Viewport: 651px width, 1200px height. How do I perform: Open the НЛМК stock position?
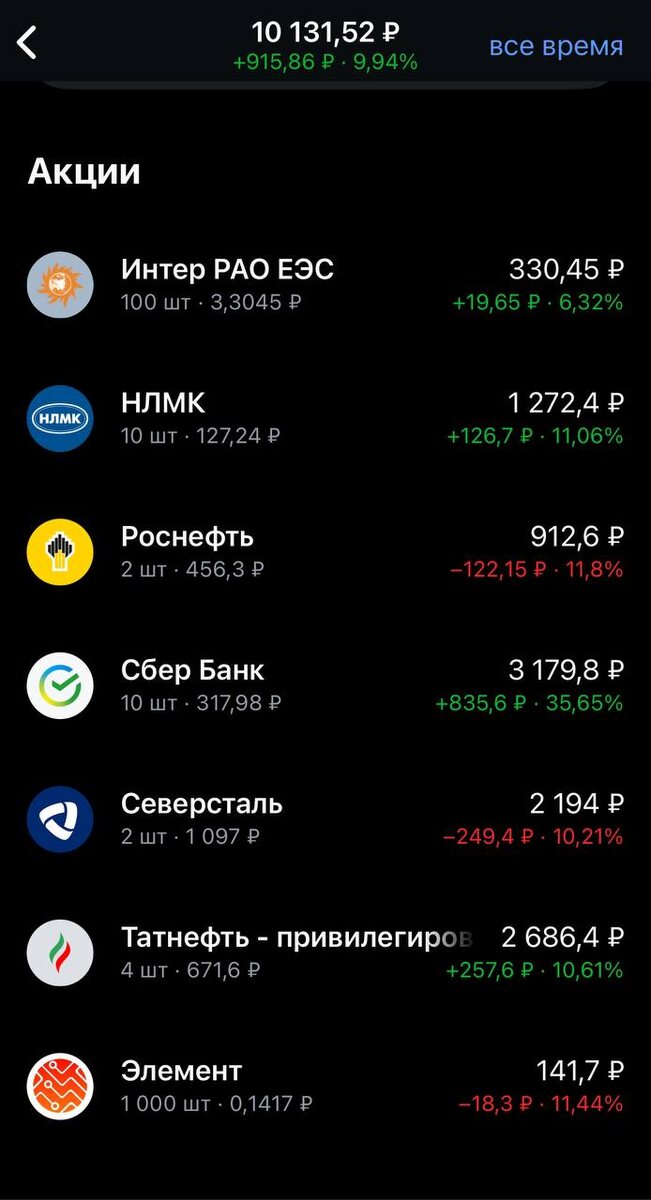click(325, 418)
